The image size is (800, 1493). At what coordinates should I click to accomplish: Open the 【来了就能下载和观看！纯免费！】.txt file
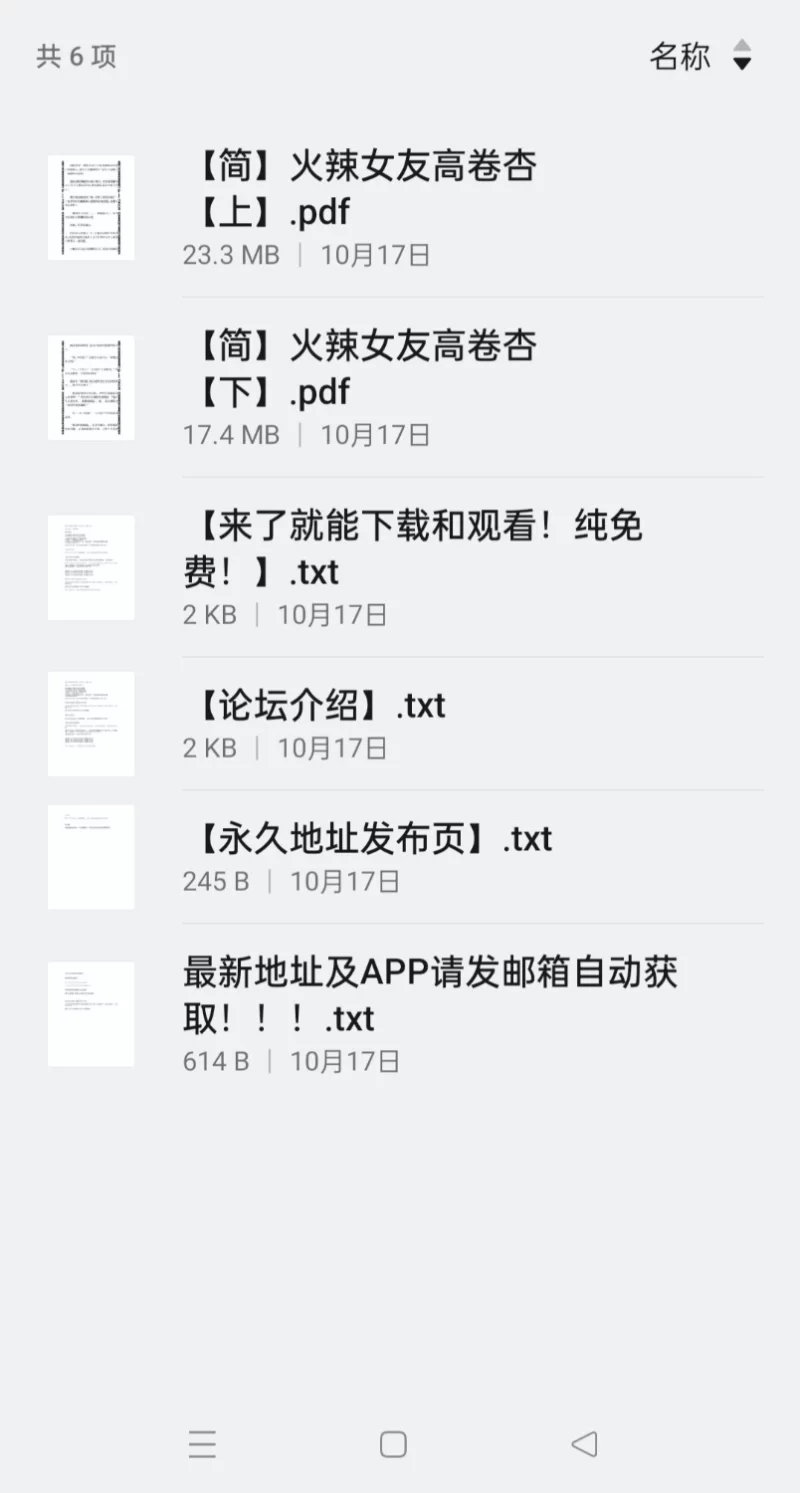pyautogui.click(x=400, y=567)
